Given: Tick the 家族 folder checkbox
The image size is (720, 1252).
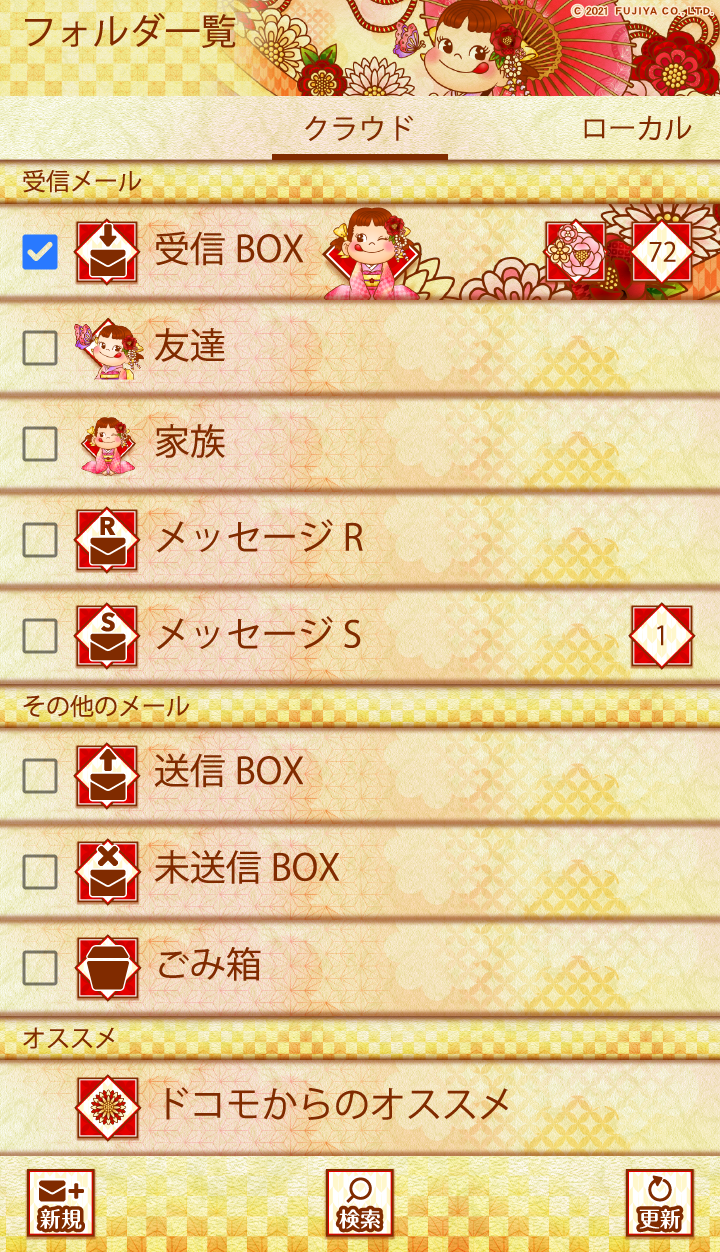Looking at the screenshot, I should tap(40, 444).
